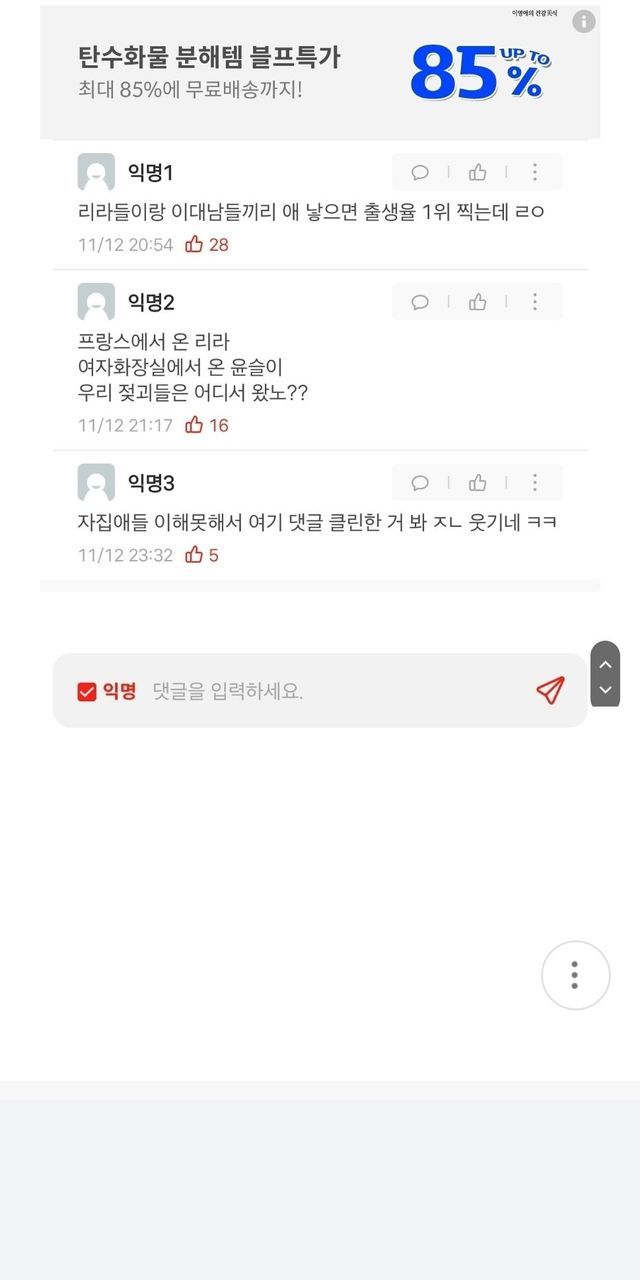Uncheck the 익명 anonymous checkbox

pos(87,691)
